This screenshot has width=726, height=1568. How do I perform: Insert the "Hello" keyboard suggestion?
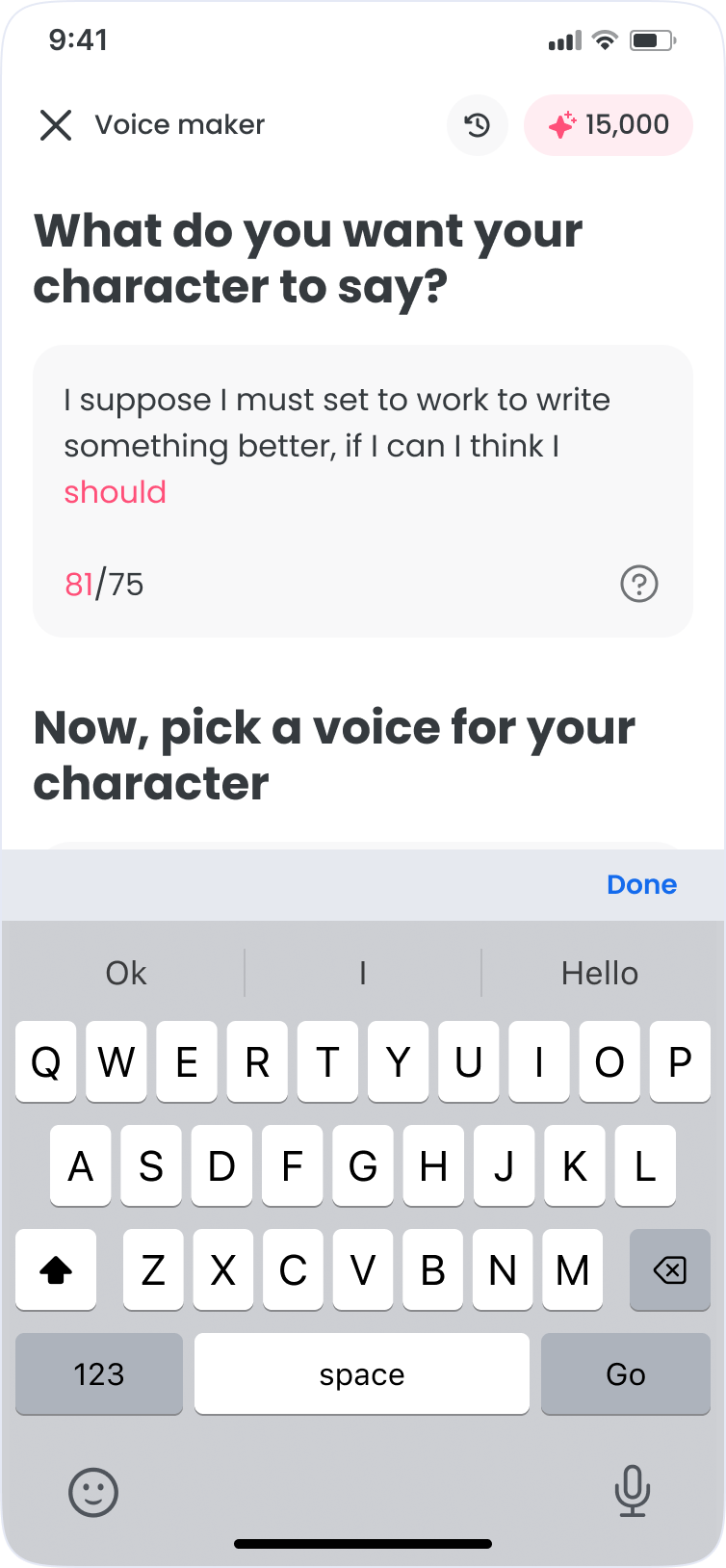click(x=600, y=973)
